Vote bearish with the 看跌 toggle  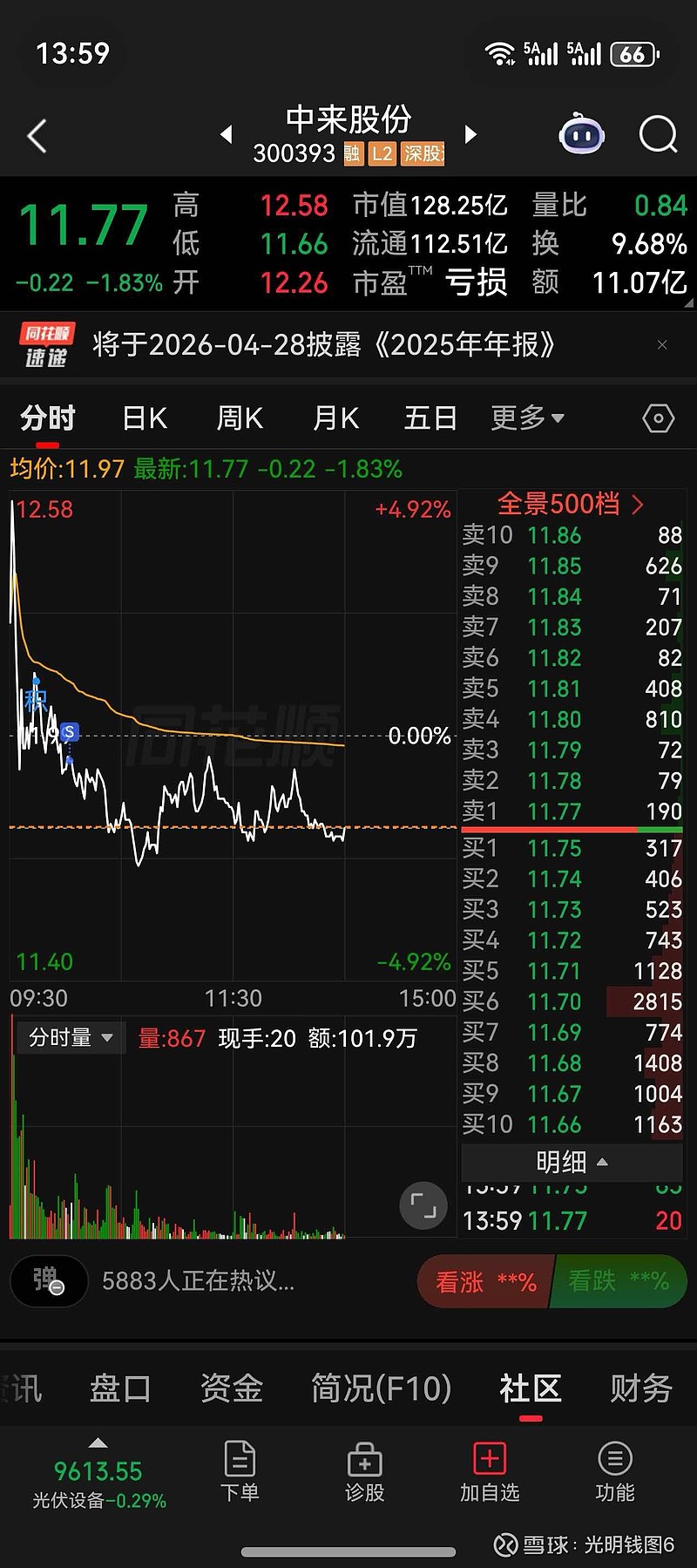[x=619, y=1281]
